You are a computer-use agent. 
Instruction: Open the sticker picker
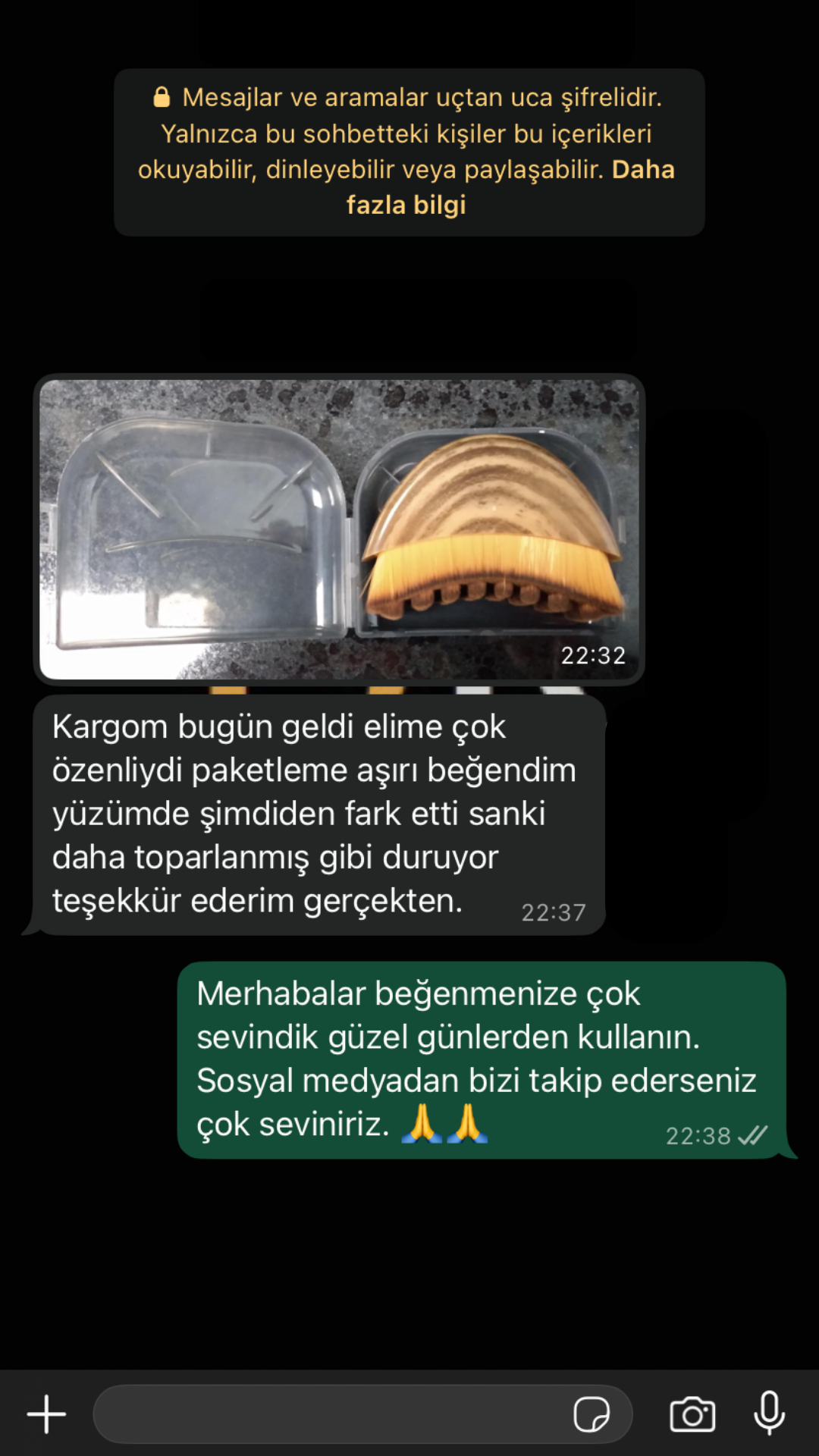coord(591,1414)
